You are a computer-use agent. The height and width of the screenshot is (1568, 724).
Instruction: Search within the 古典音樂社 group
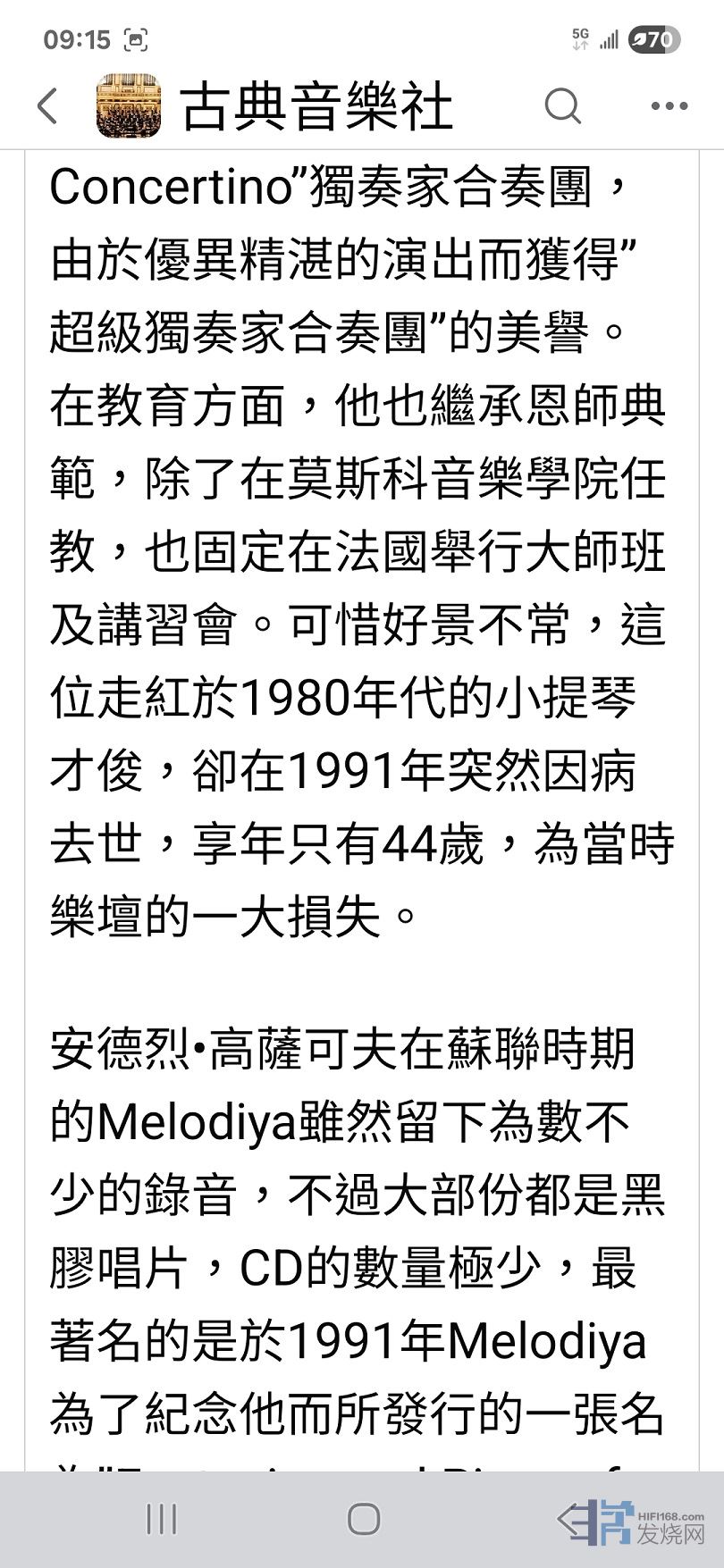562,106
